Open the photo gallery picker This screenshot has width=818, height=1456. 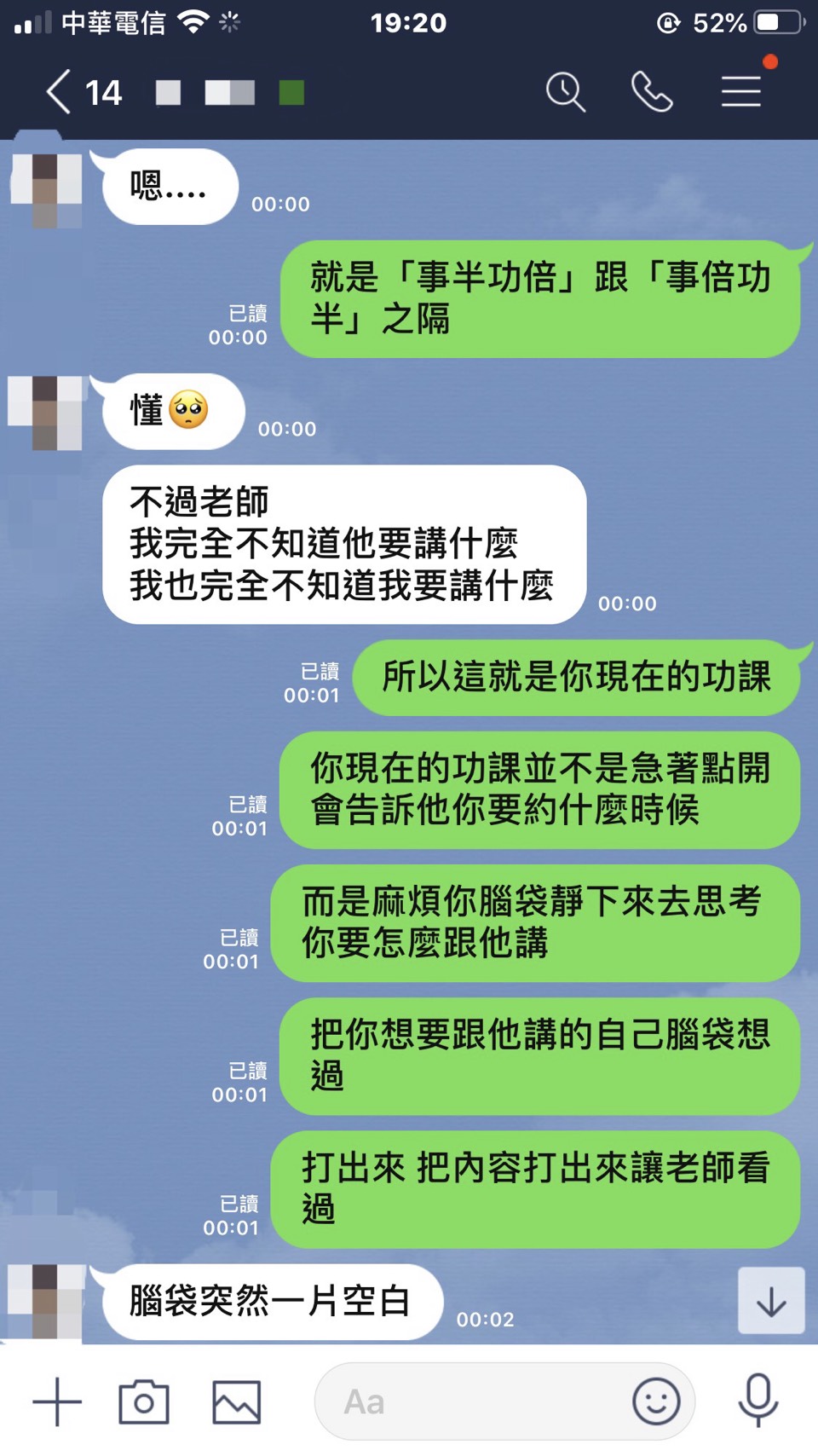click(236, 1401)
